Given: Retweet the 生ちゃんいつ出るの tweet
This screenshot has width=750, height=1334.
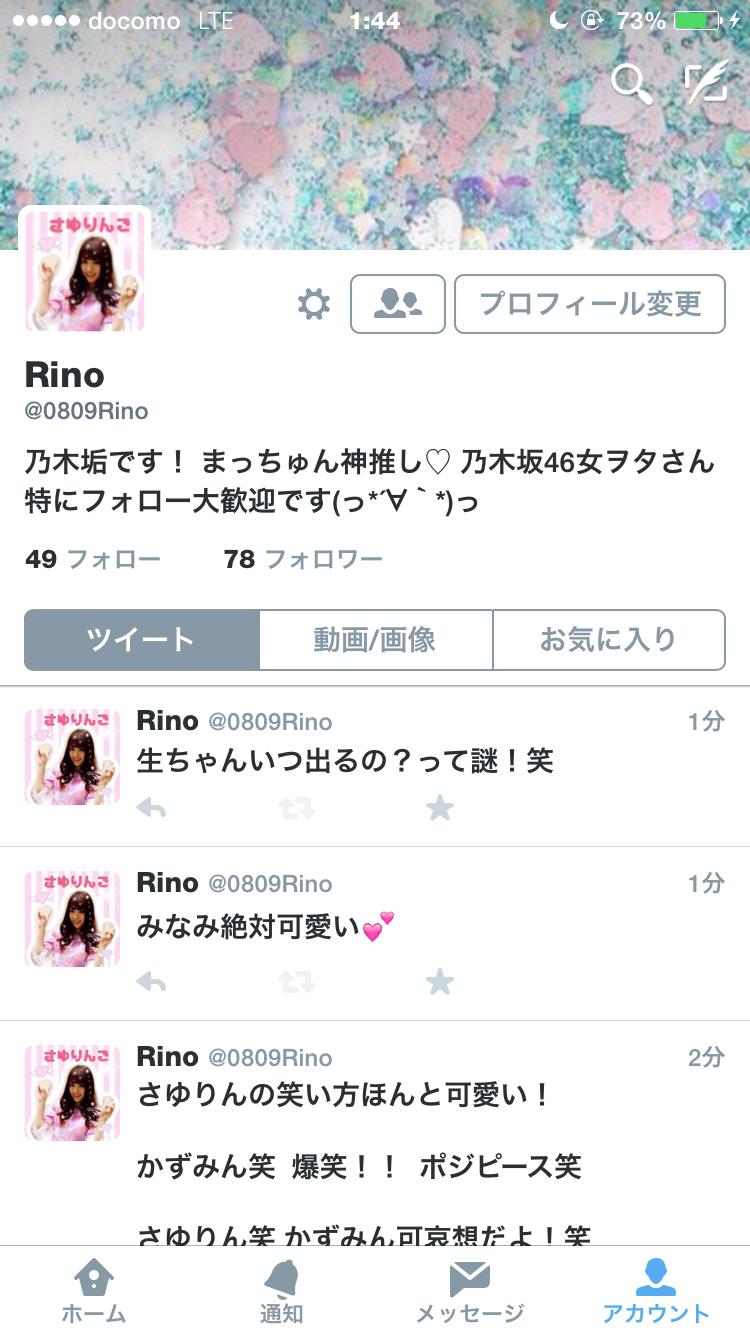Looking at the screenshot, I should point(296,808).
